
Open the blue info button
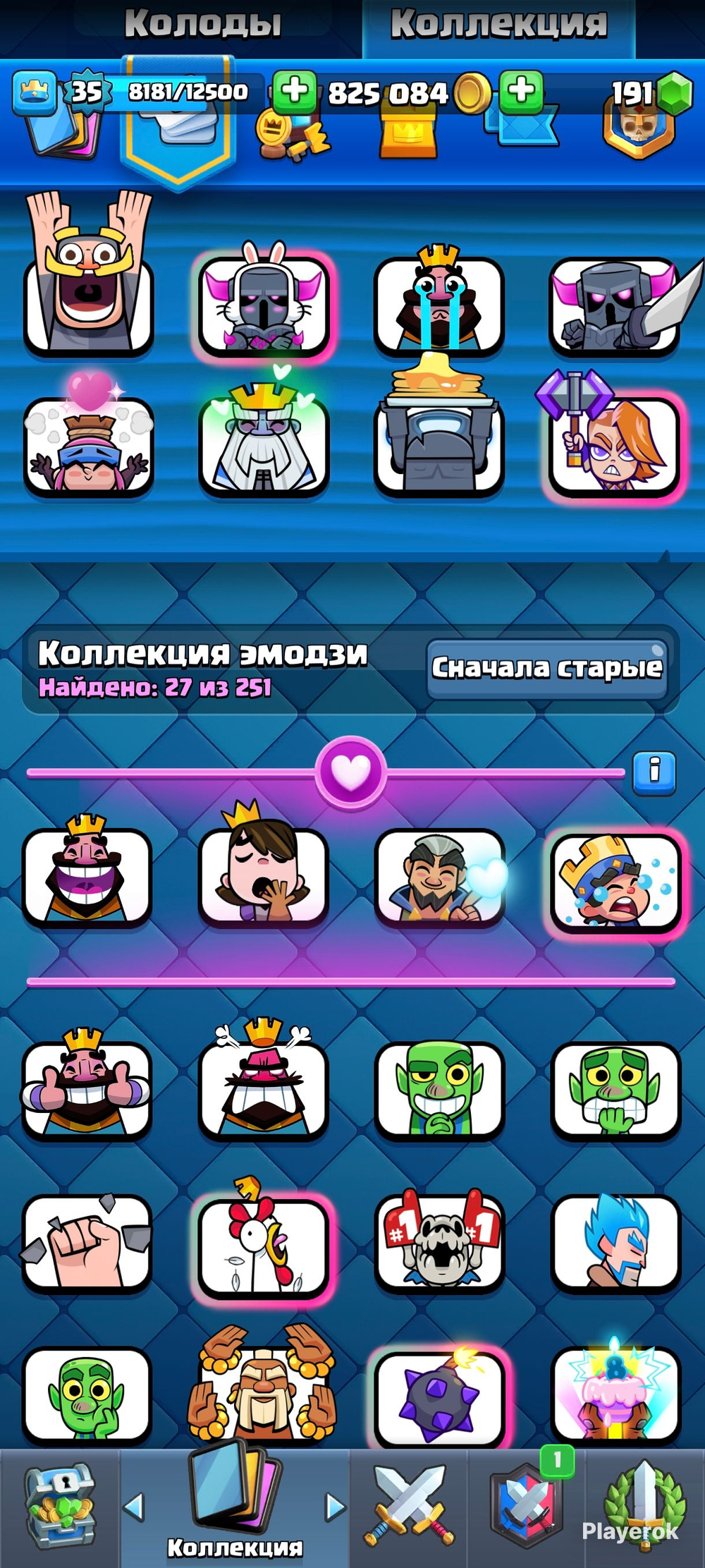click(654, 772)
